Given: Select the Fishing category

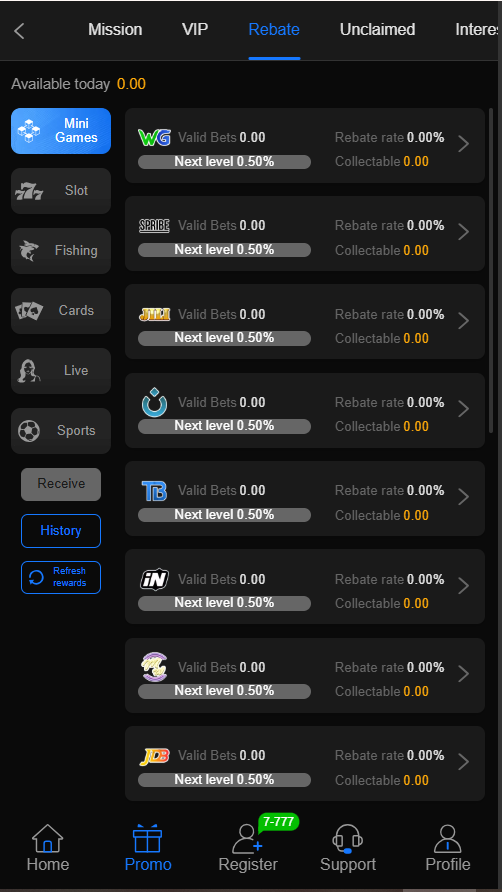Looking at the screenshot, I should tap(61, 251).
